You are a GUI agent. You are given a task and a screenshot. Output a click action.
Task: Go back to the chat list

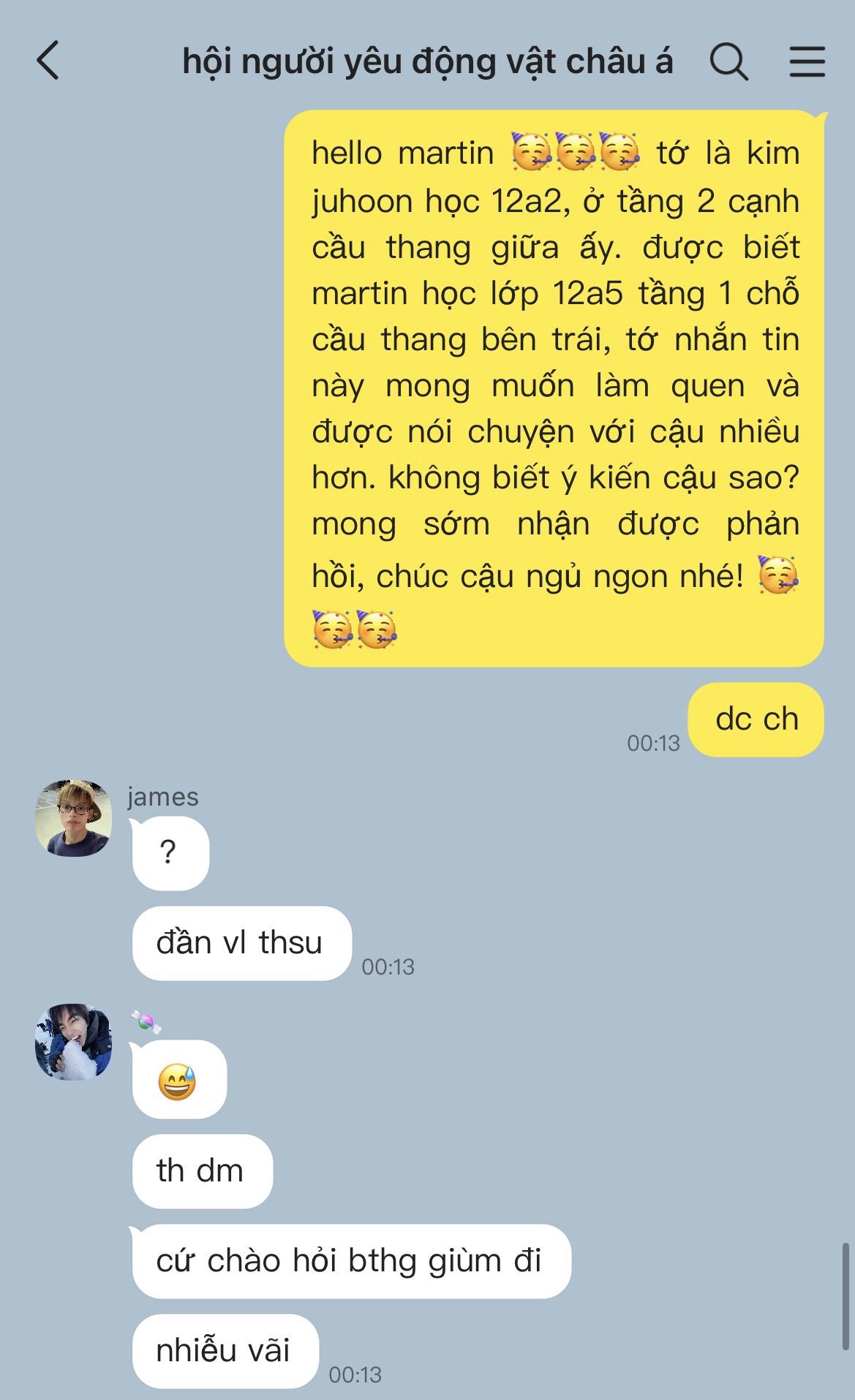48,61
